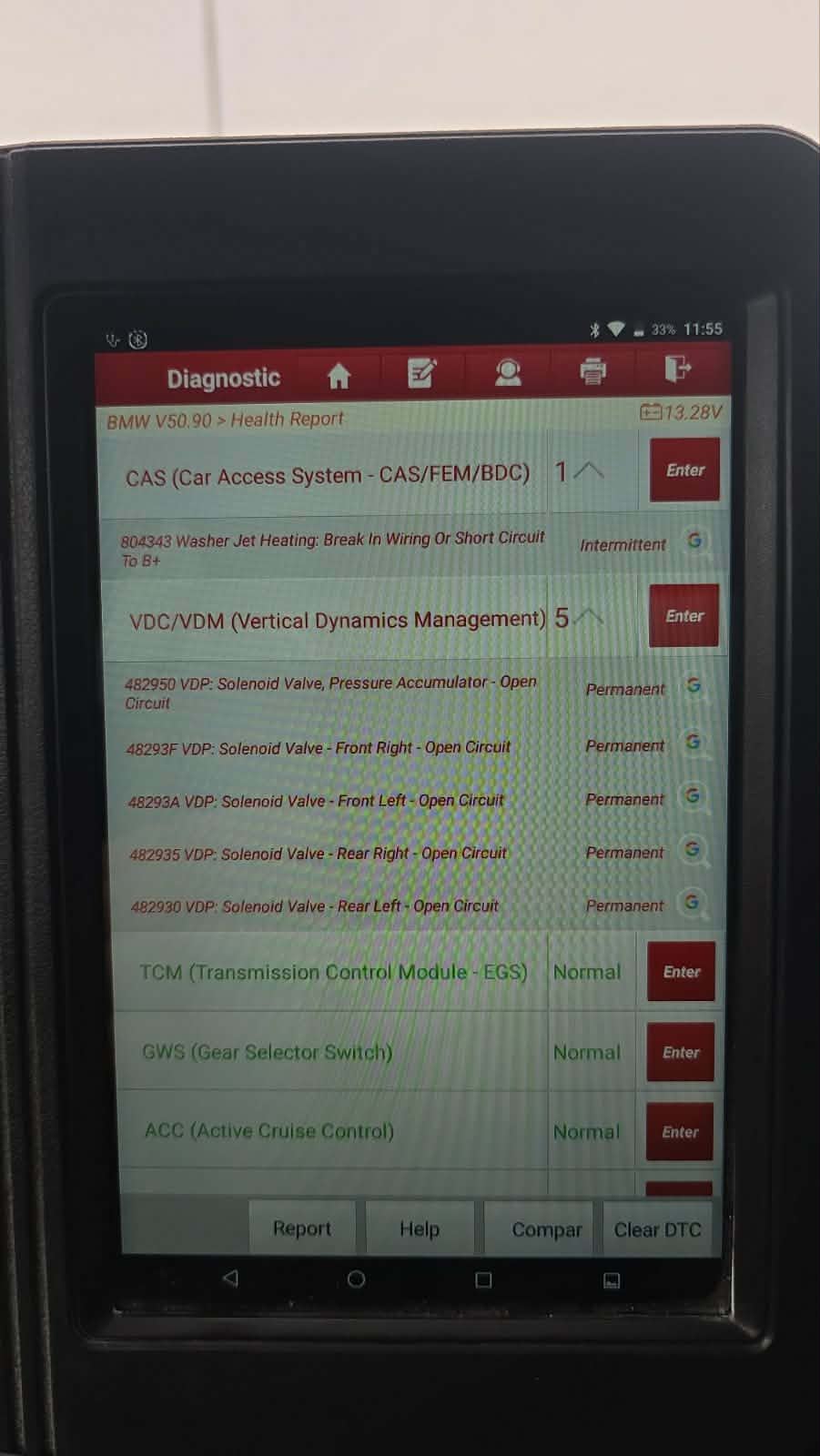Image resolution: width=820 pixels, height=1456 pixels.
Task: Tap the Report button
Action: (x=302, y=1228)
